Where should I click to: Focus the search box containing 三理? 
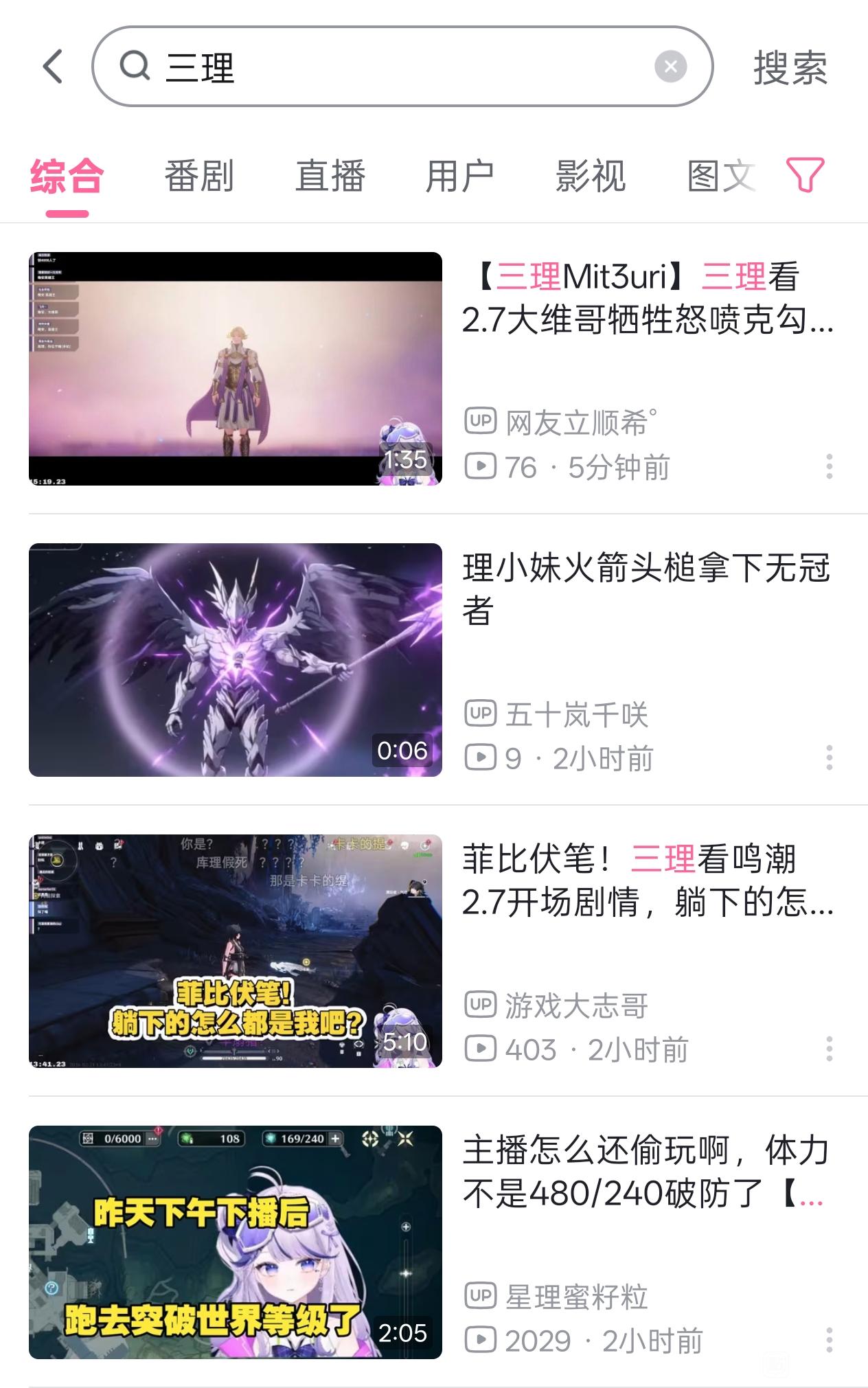tap(398, 67)
